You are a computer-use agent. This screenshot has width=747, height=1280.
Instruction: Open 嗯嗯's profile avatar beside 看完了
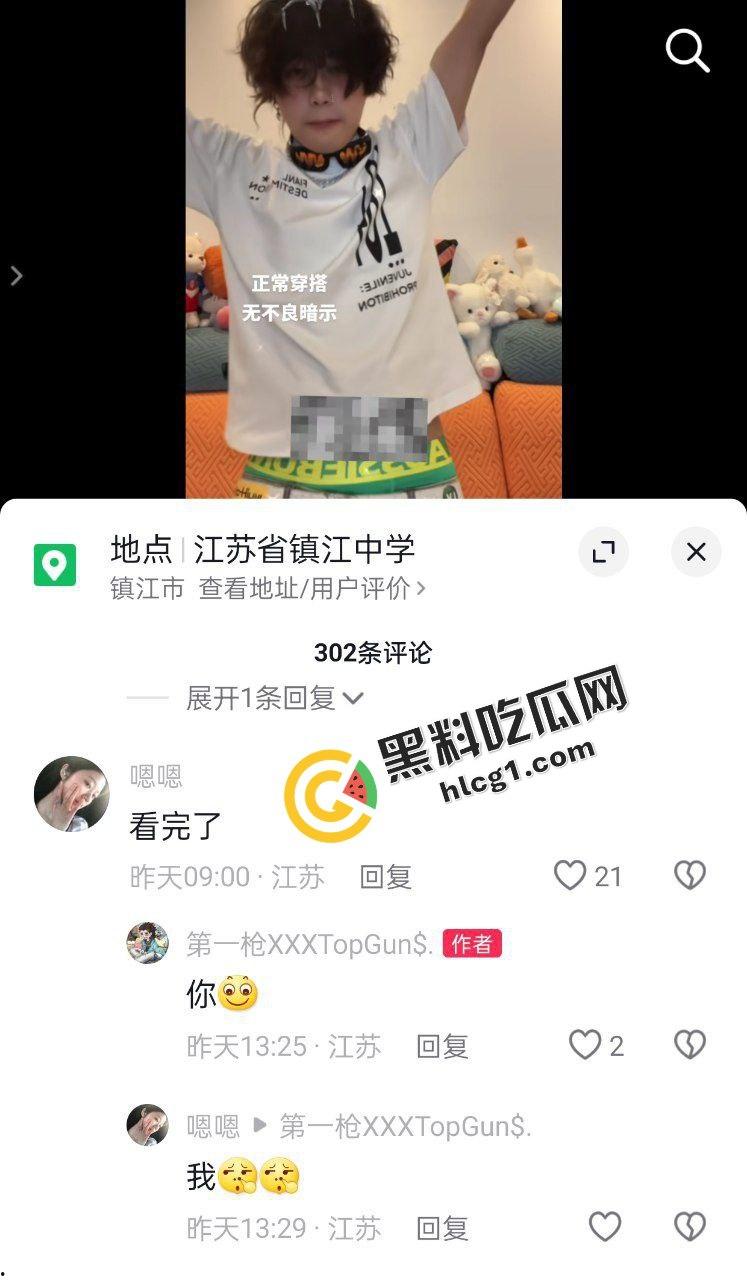(71, 794)
